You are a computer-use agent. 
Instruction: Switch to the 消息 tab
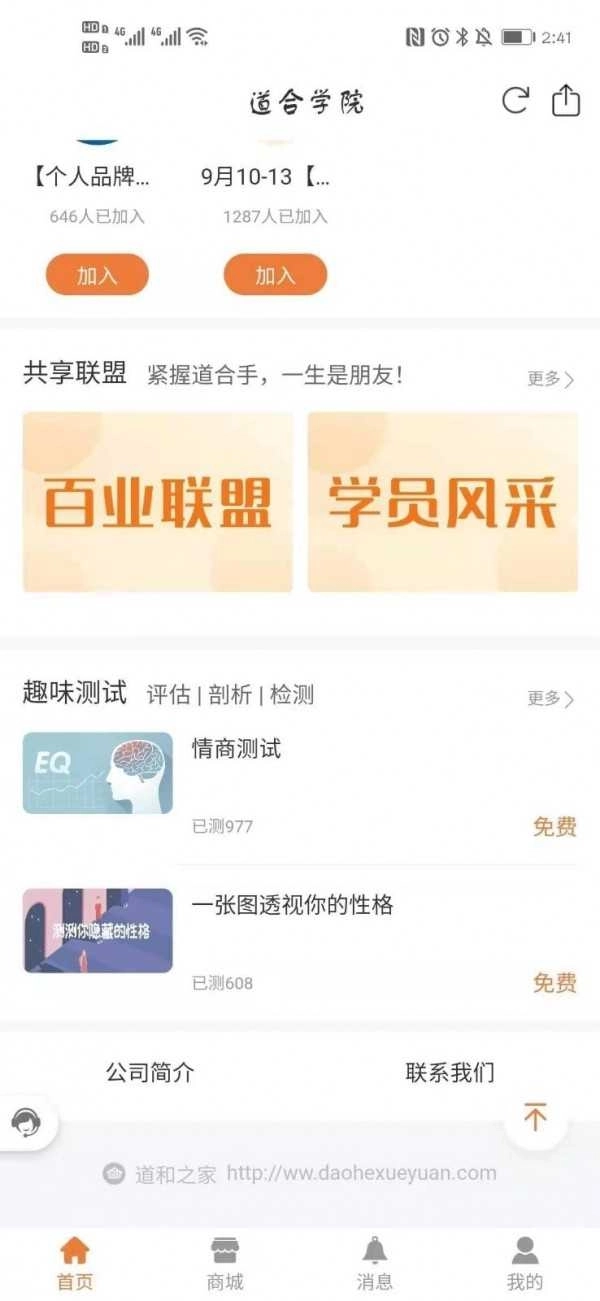coord(375,1262)
